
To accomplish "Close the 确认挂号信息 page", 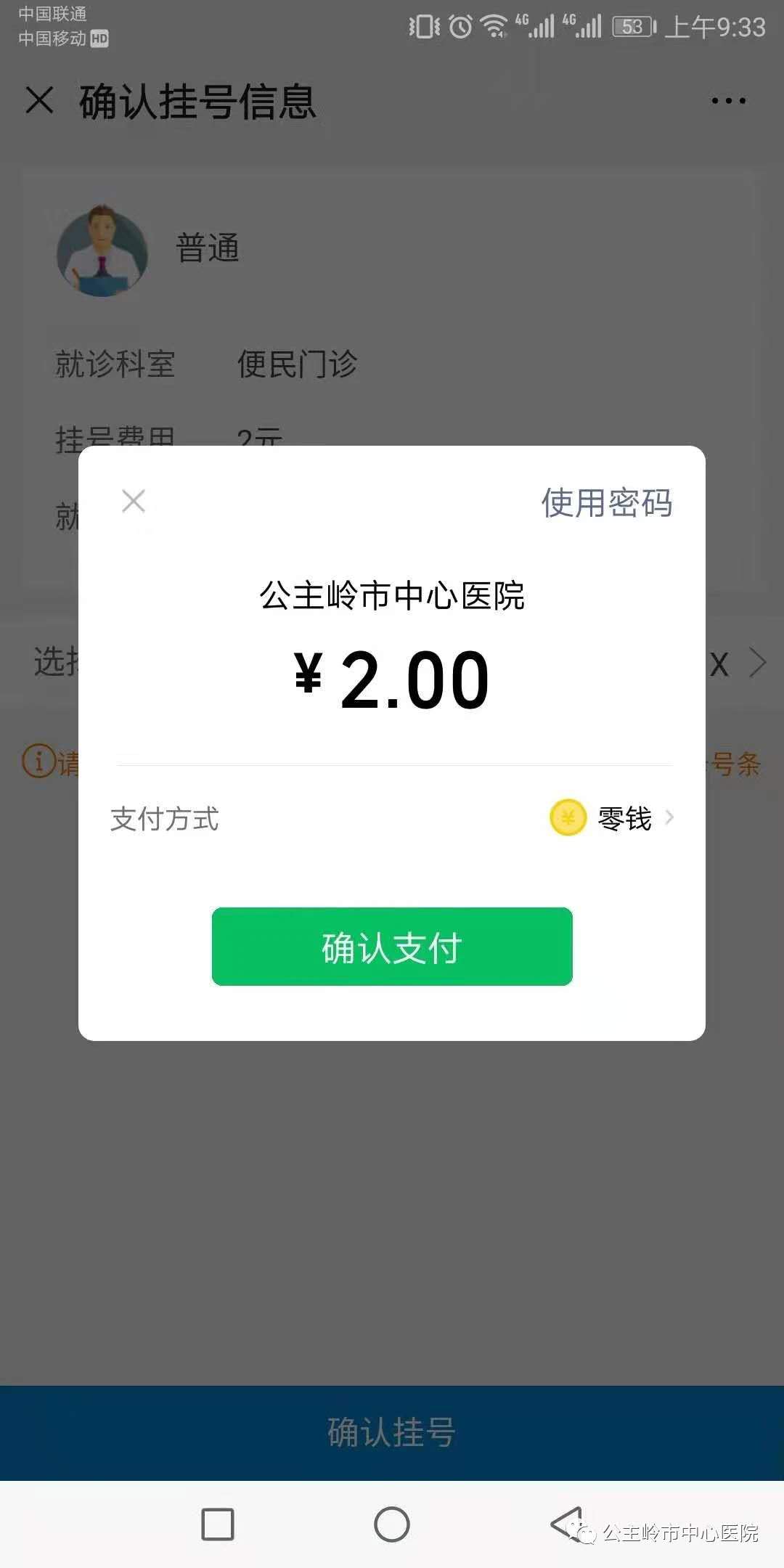I will (40, 100).
